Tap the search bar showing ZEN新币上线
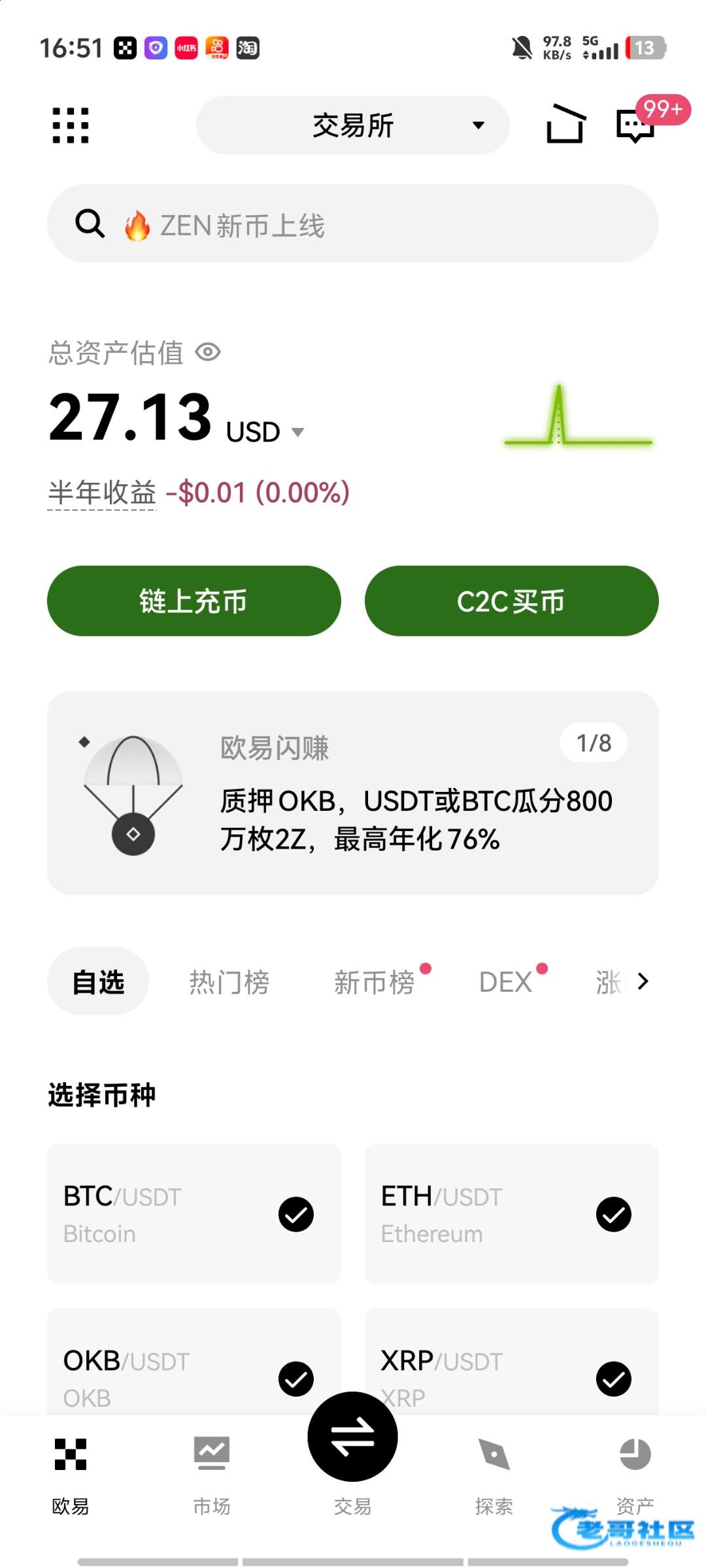This screenshot has width=706, height=1568. (x=353, y=224)
